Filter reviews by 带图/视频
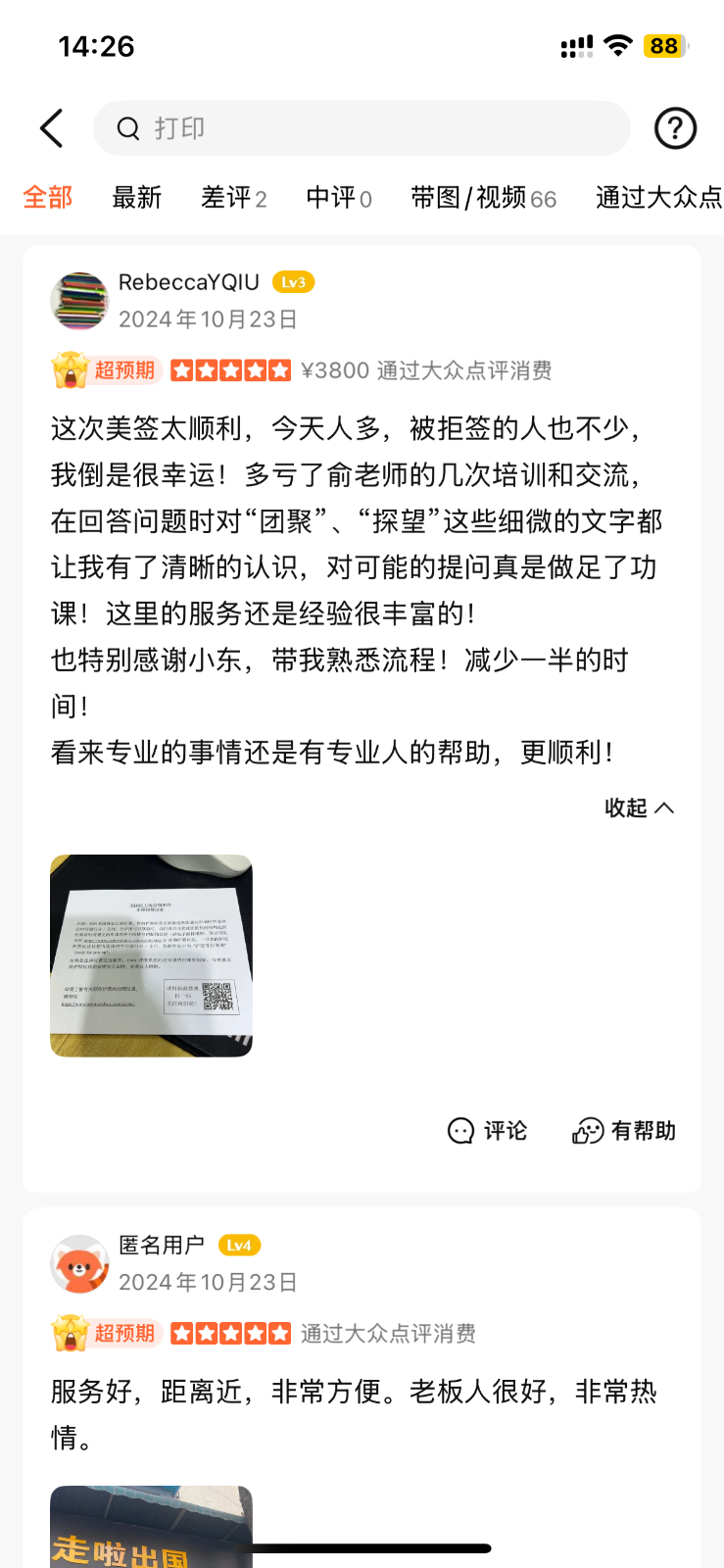 (483, 198)
